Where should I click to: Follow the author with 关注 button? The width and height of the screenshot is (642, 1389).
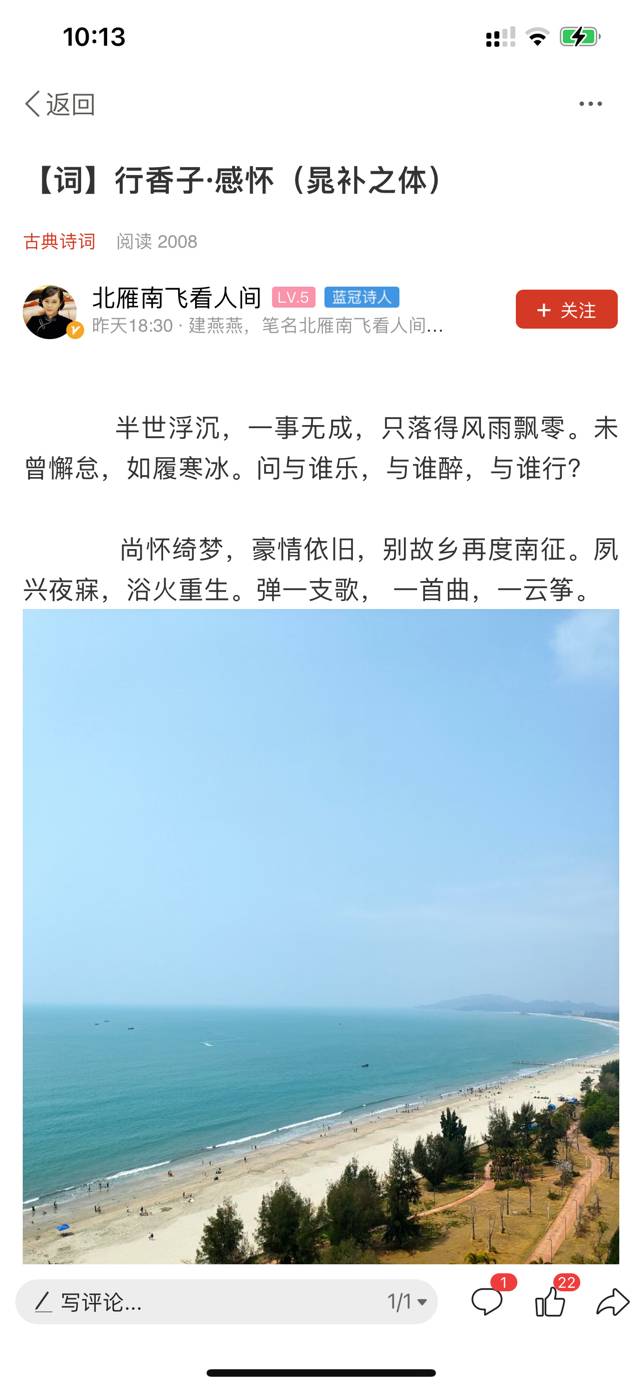[566, 310]
